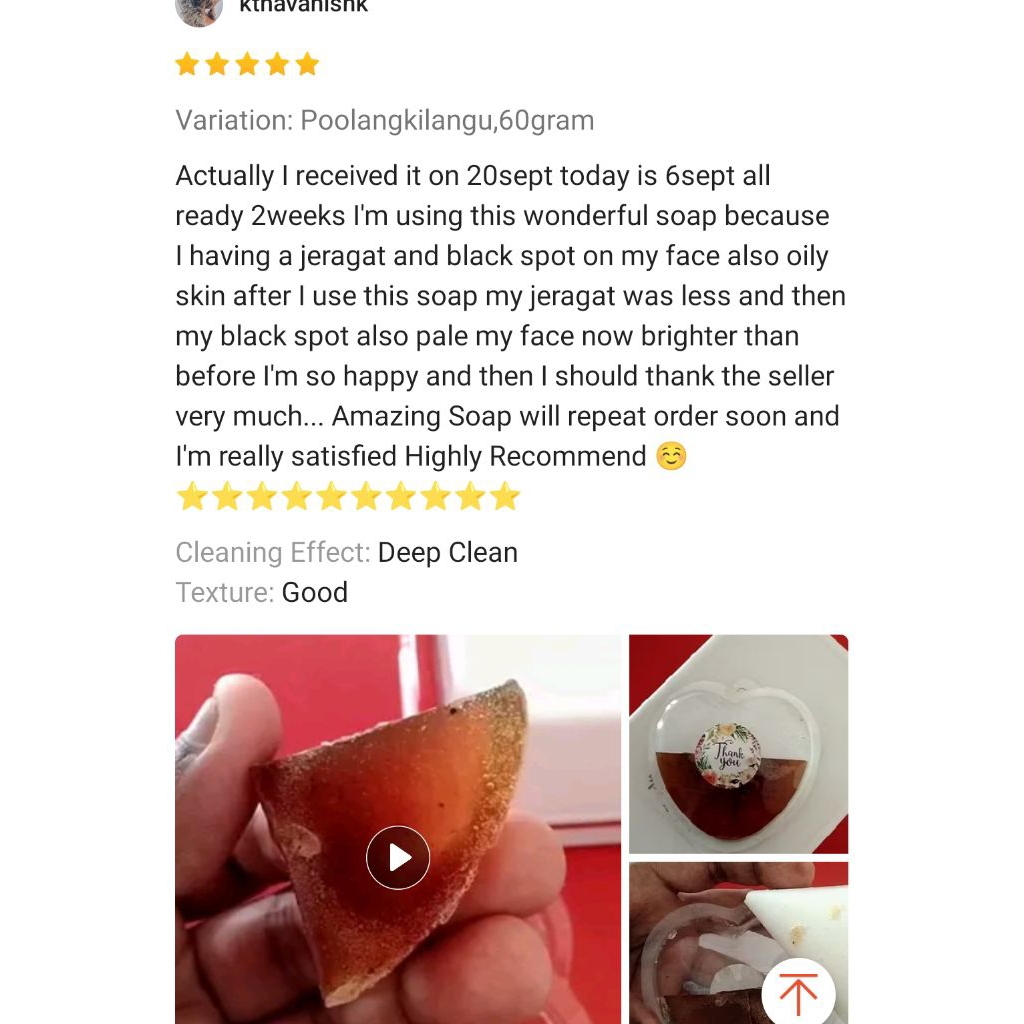The height and width of the screenshot is (1024, 1024).
Task: Open the heart-shaped soap photo with Thank you sticker
Action: click(x=739, y=744)
